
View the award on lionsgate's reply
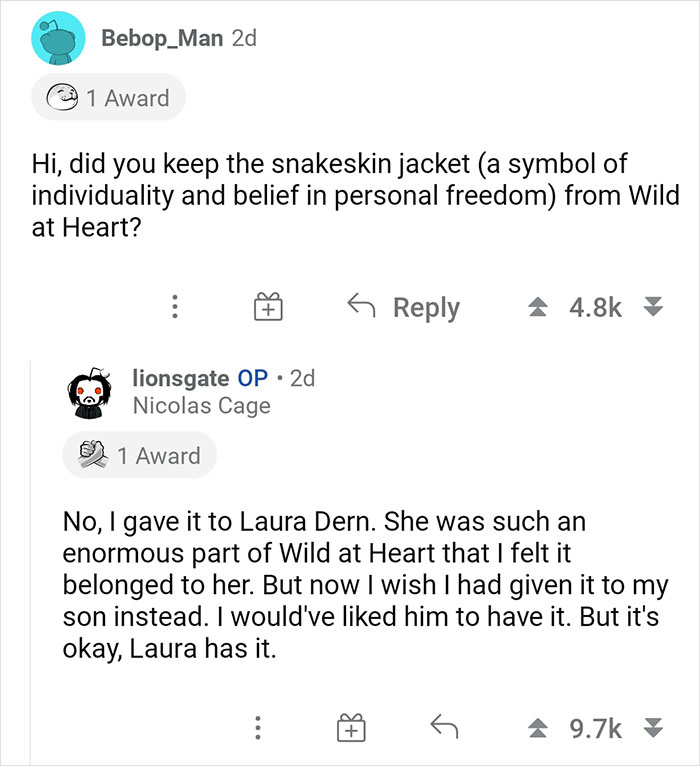click(140, 456)
